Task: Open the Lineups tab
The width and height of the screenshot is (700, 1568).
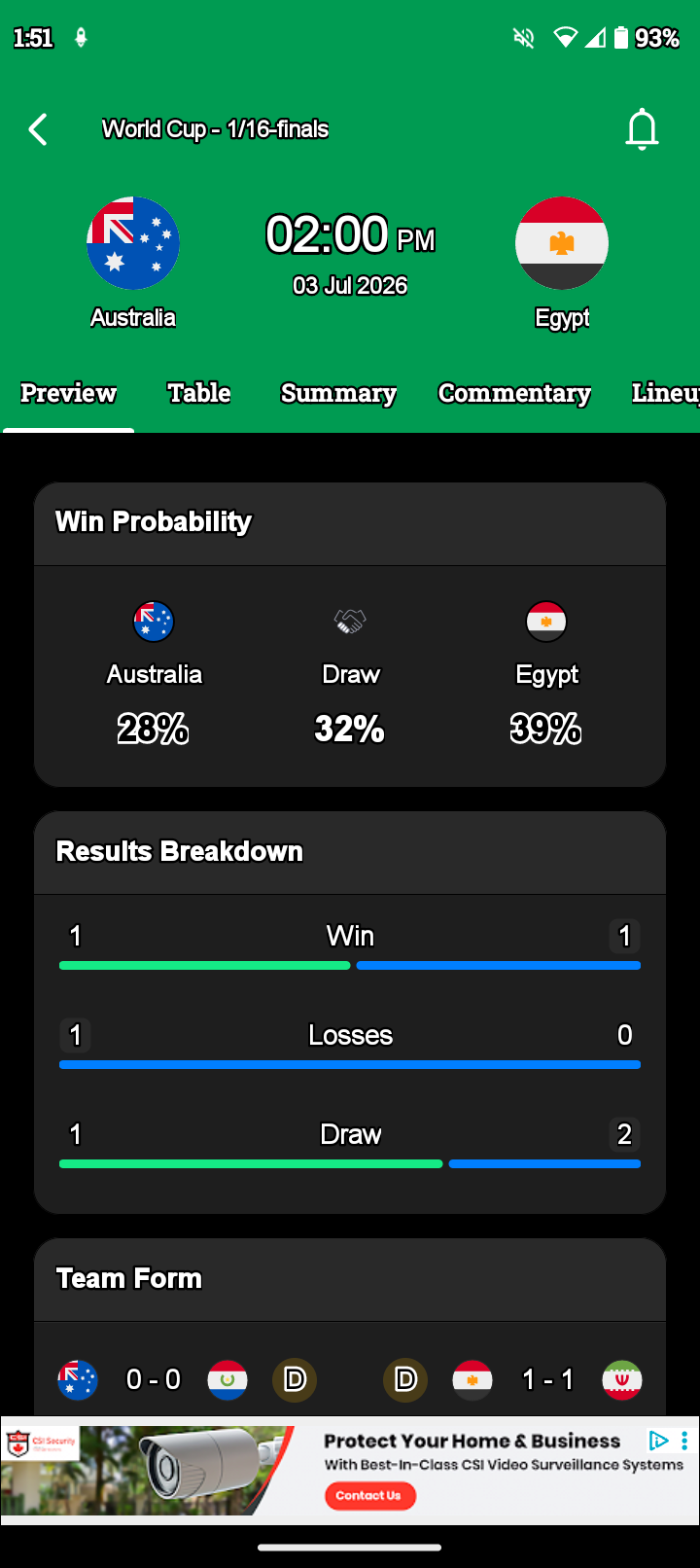Action: click(x=665, y=393)
